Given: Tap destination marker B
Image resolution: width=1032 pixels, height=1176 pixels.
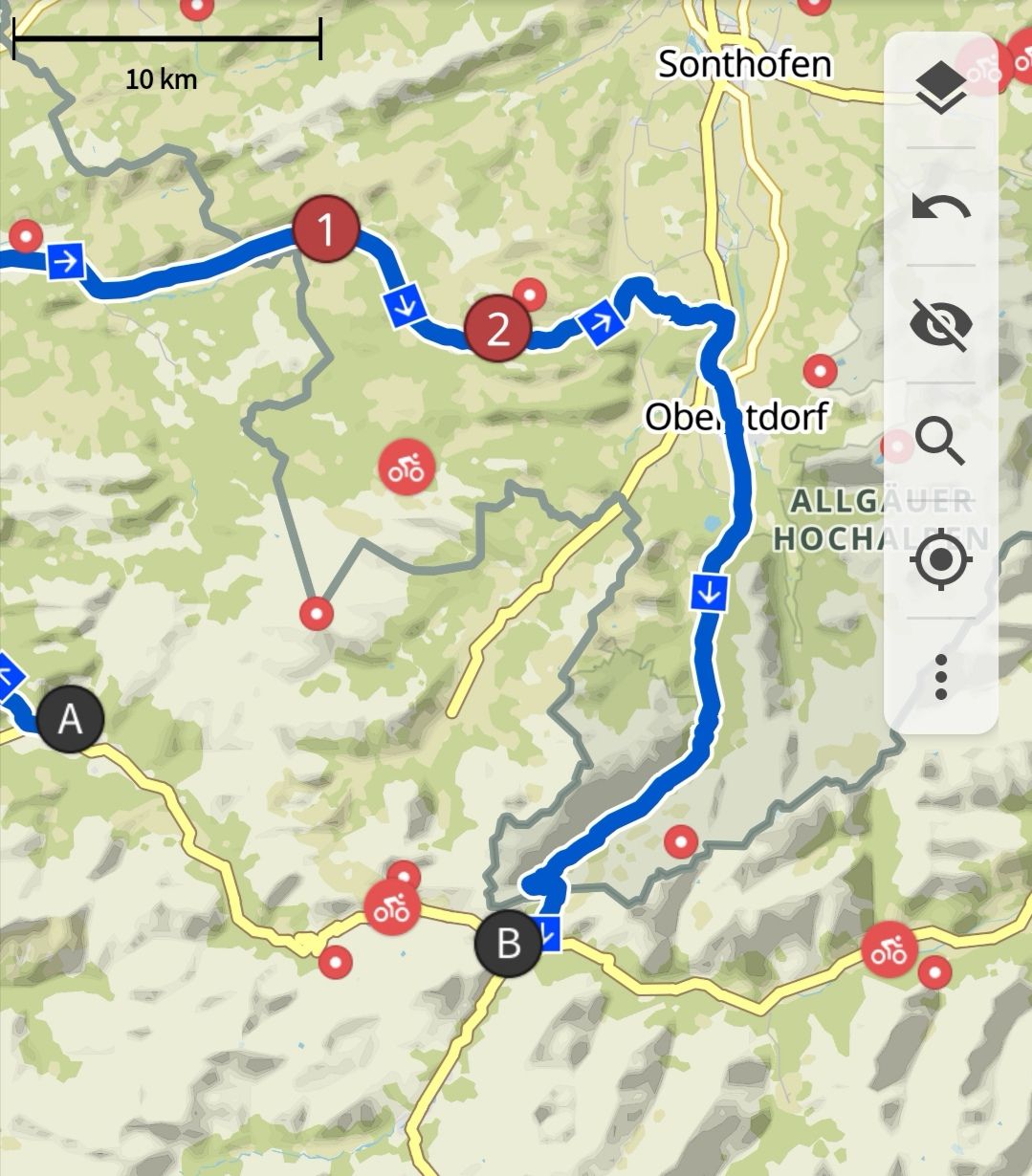Looking at the screenshot, I should [x=509, y=943].
